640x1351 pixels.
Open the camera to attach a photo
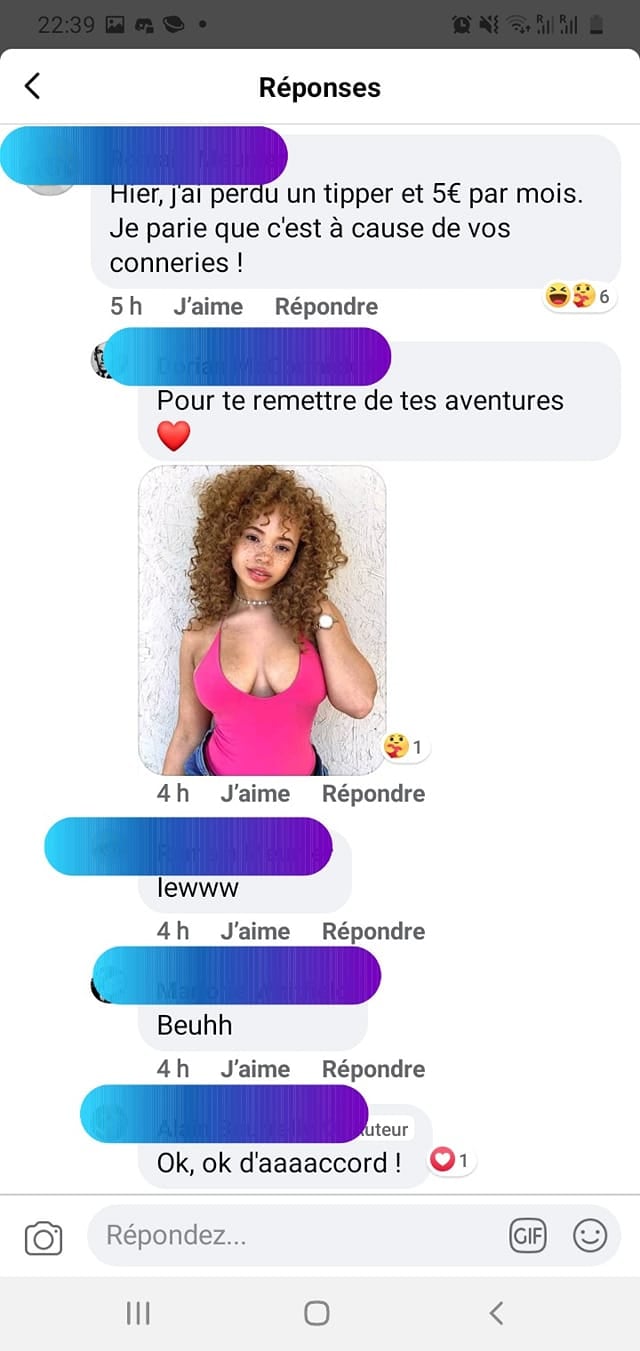click(43, 1237)
